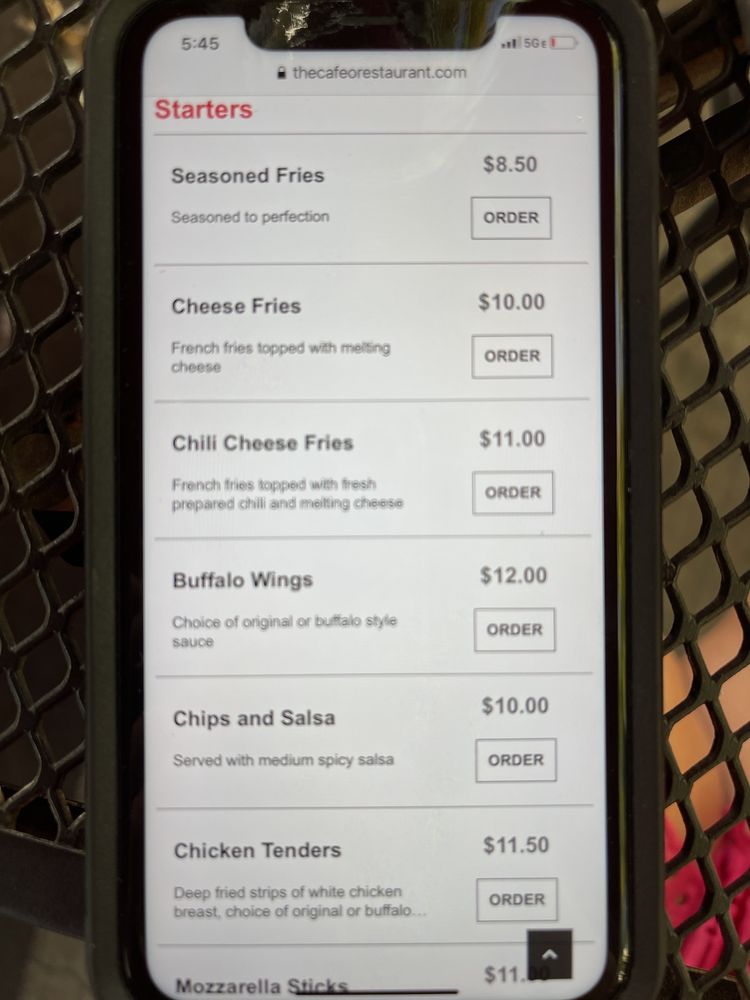Order the Buffalo Wings
The height and width of the screenshot is (1000, 750).
(514, 629)
